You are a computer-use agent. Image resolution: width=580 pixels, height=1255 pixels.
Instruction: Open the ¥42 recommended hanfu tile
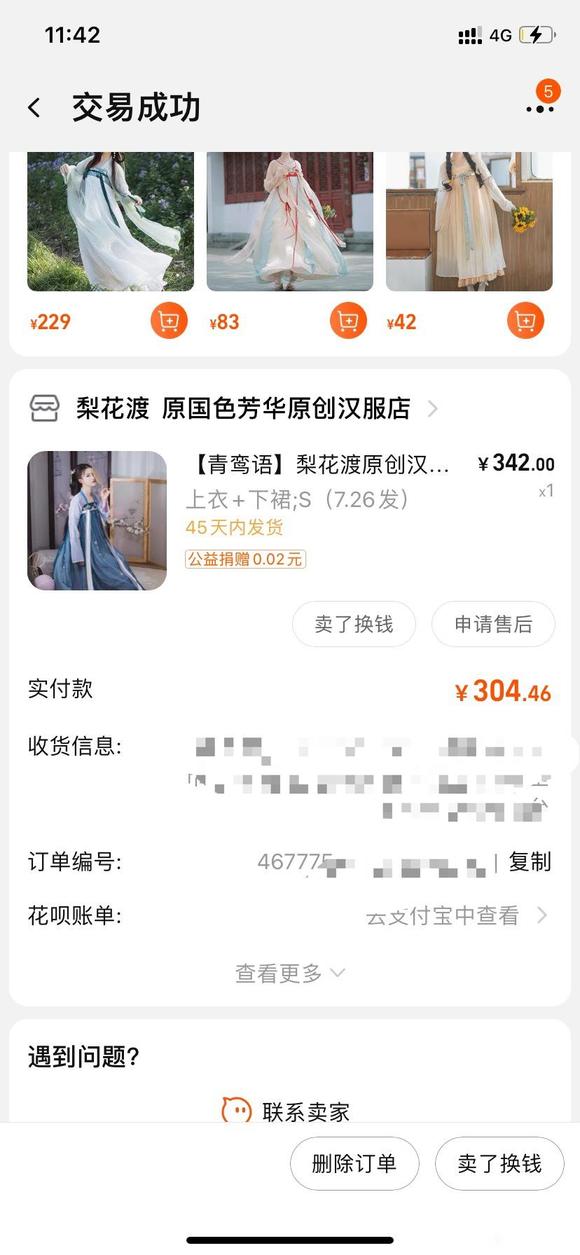pyautogui.click(x=469, y=221)
